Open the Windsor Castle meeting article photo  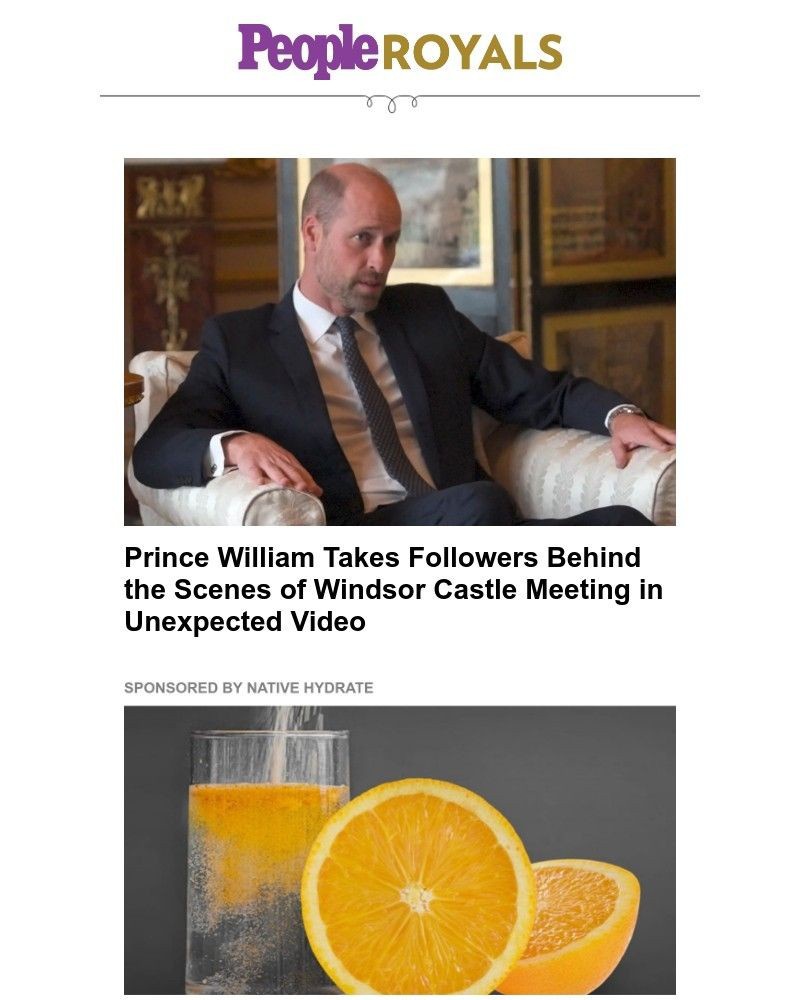[400, 341]
